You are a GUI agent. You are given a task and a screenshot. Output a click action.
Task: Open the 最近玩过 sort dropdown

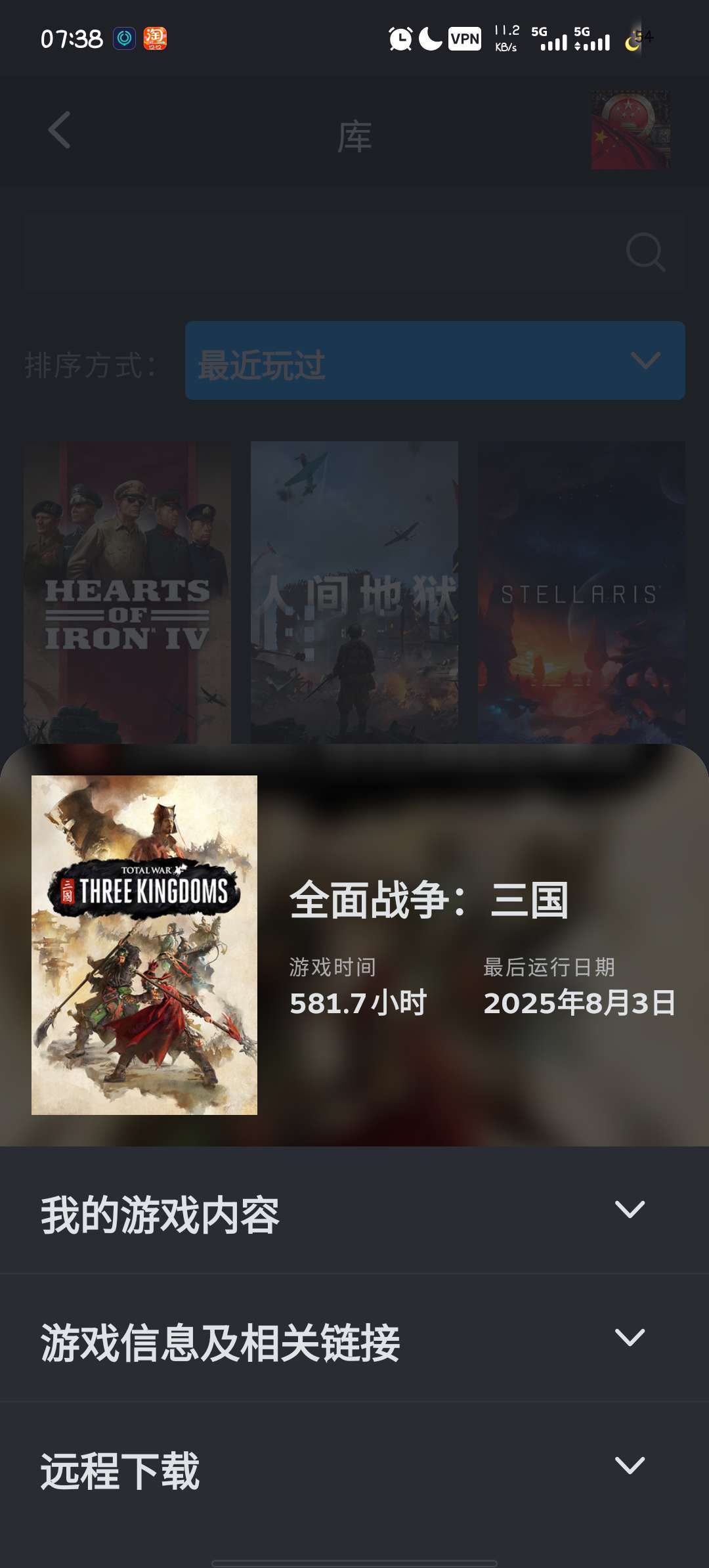click(x=435, y=360)
